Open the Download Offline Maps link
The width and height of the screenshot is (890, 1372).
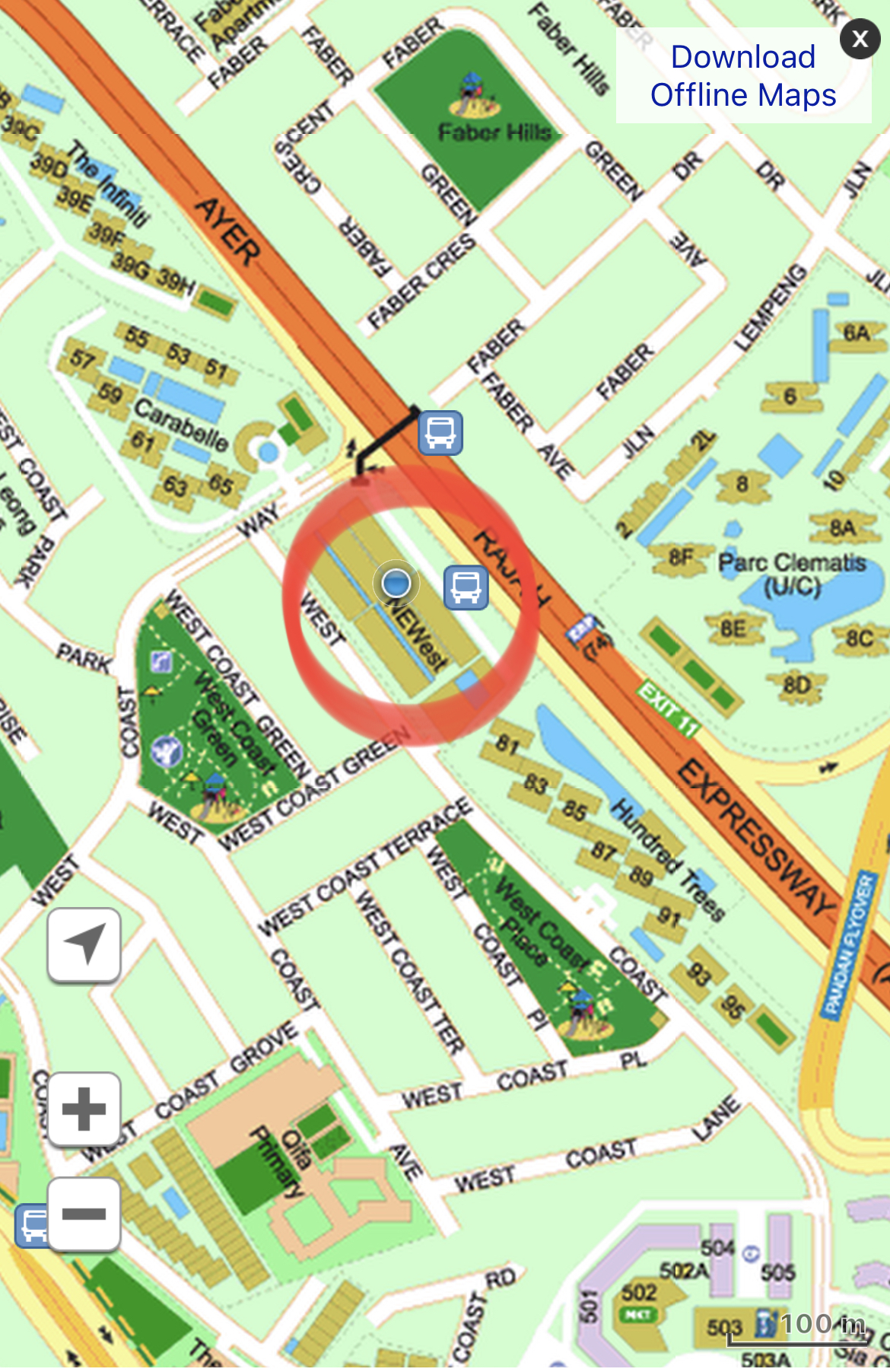pyautogui.click(x=742, y=76)
